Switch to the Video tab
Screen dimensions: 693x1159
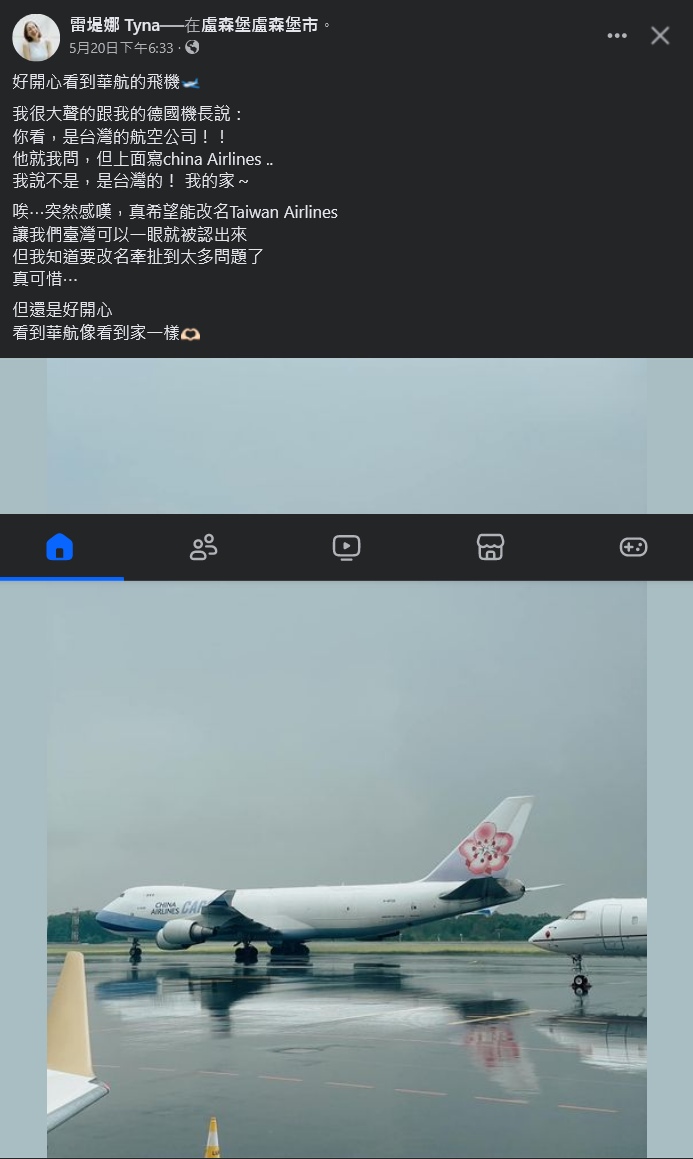pyautogui.click(x=346, y=547)
